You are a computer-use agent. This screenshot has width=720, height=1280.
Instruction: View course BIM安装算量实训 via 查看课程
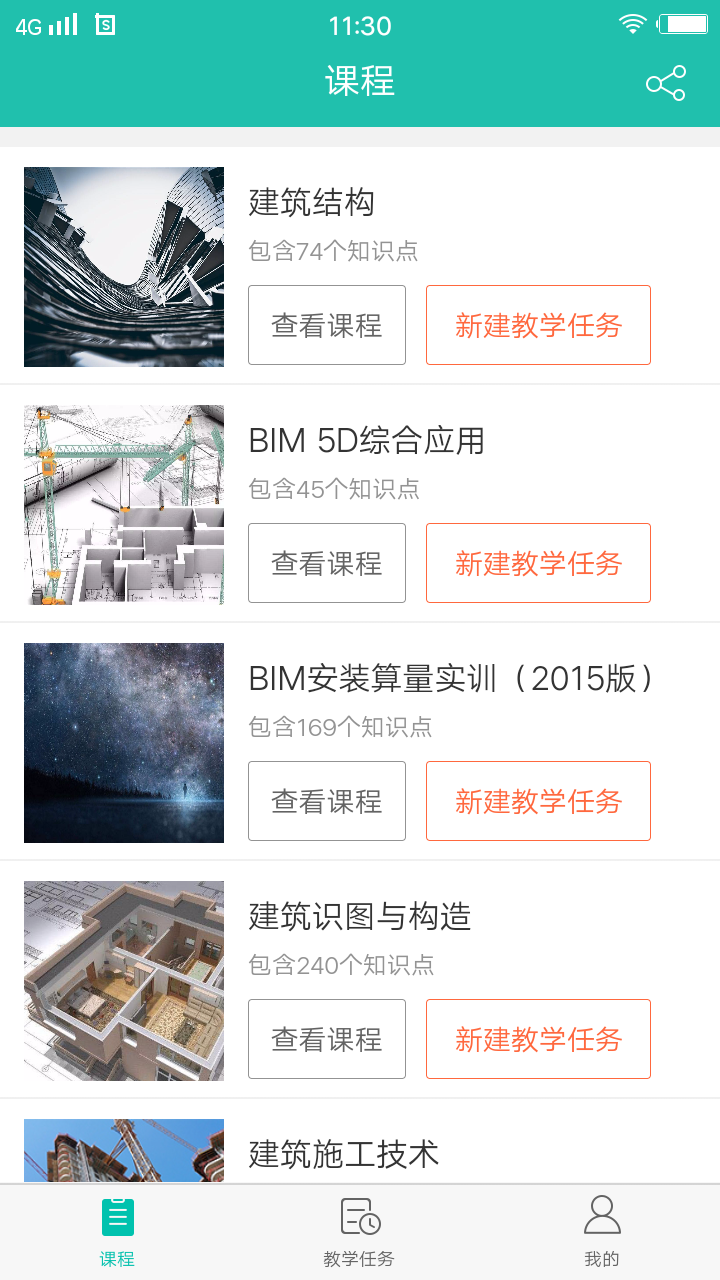click(327, 801)
